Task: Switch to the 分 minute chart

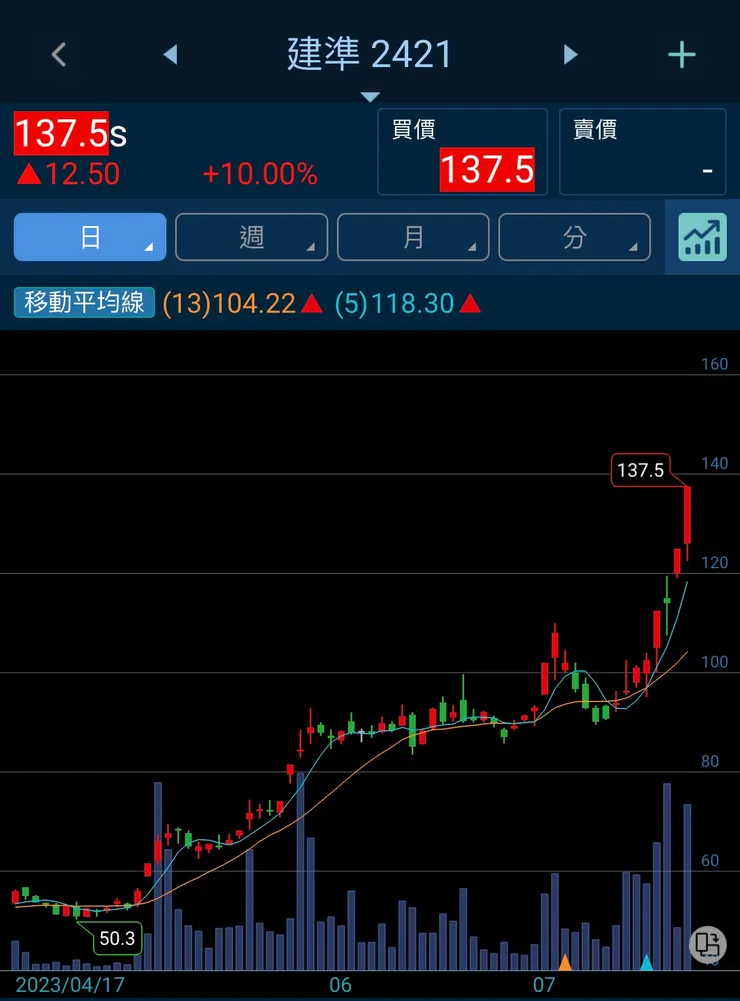Action: coord(574,237)
